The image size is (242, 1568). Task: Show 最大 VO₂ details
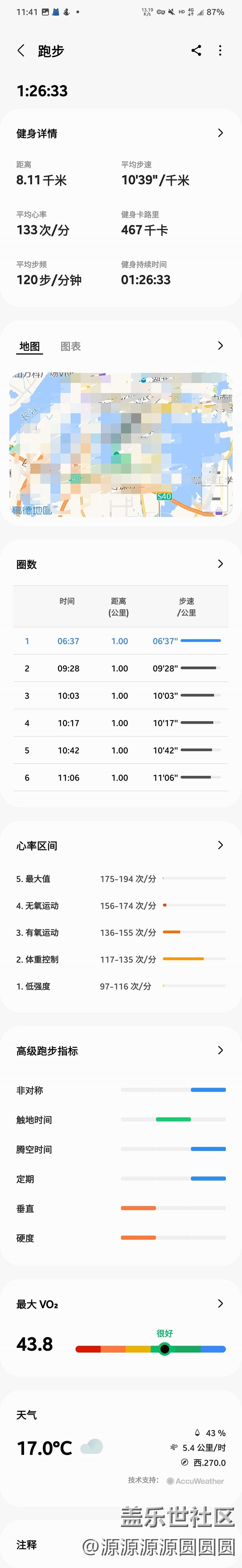pyautogui.click(x=220, y=1304)
